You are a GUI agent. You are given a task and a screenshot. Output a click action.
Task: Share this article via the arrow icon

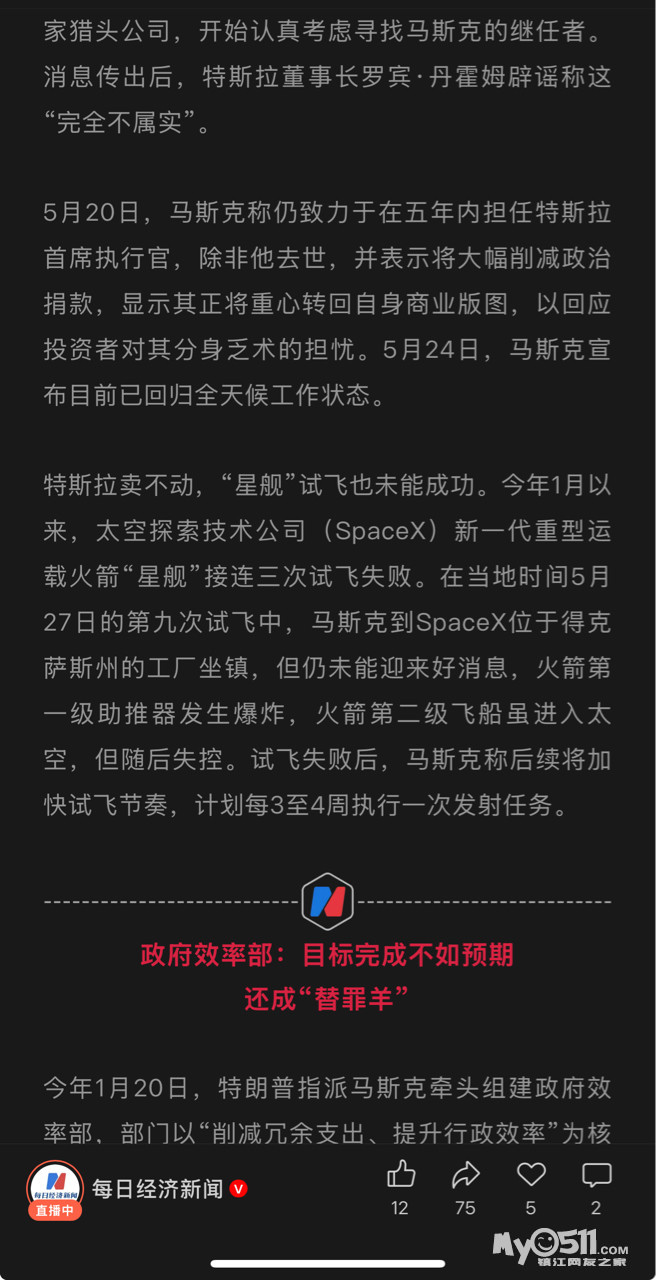pyautogui.click(x=465, y=1174)
